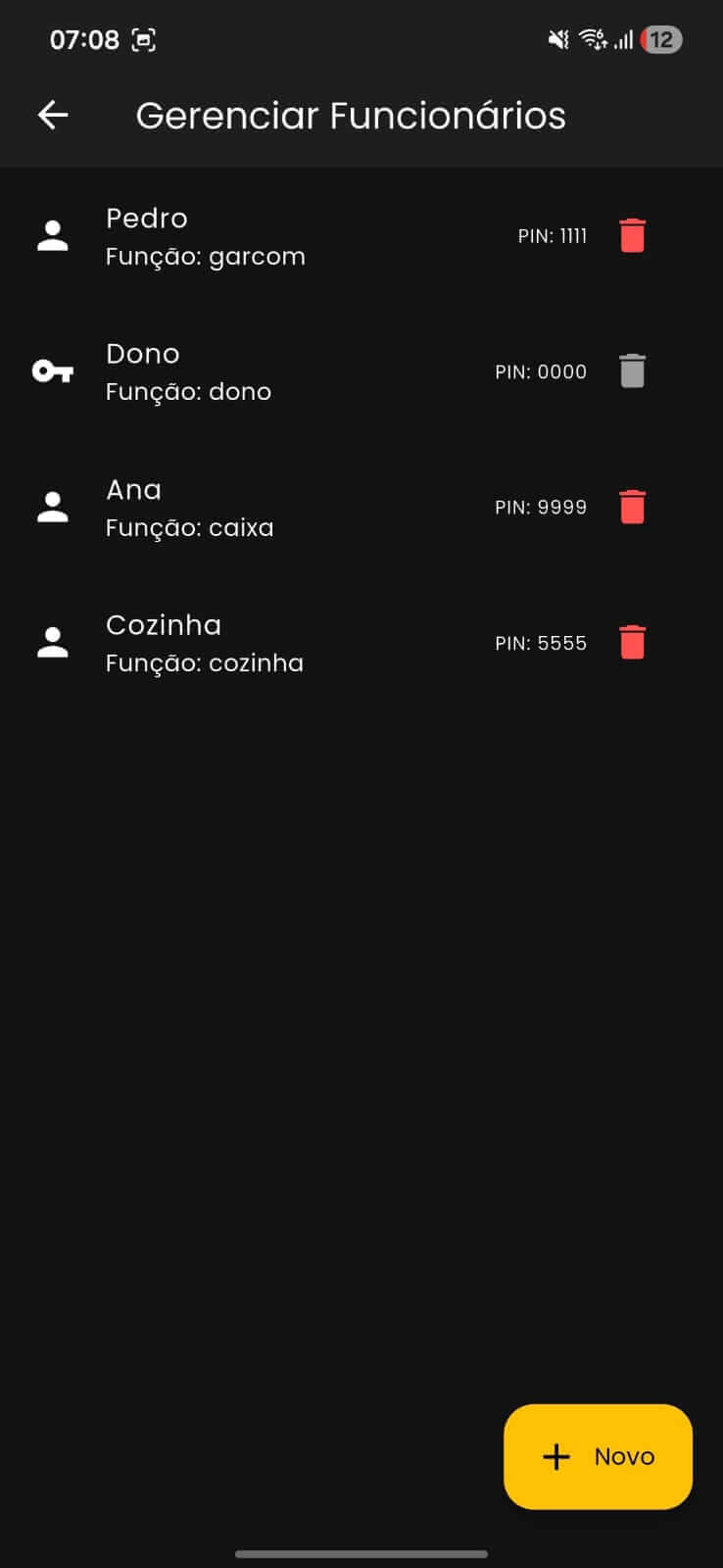Tap the plus icon inside Novo button
This screenshot has height=1568, width=723.
pos(556,1456)
